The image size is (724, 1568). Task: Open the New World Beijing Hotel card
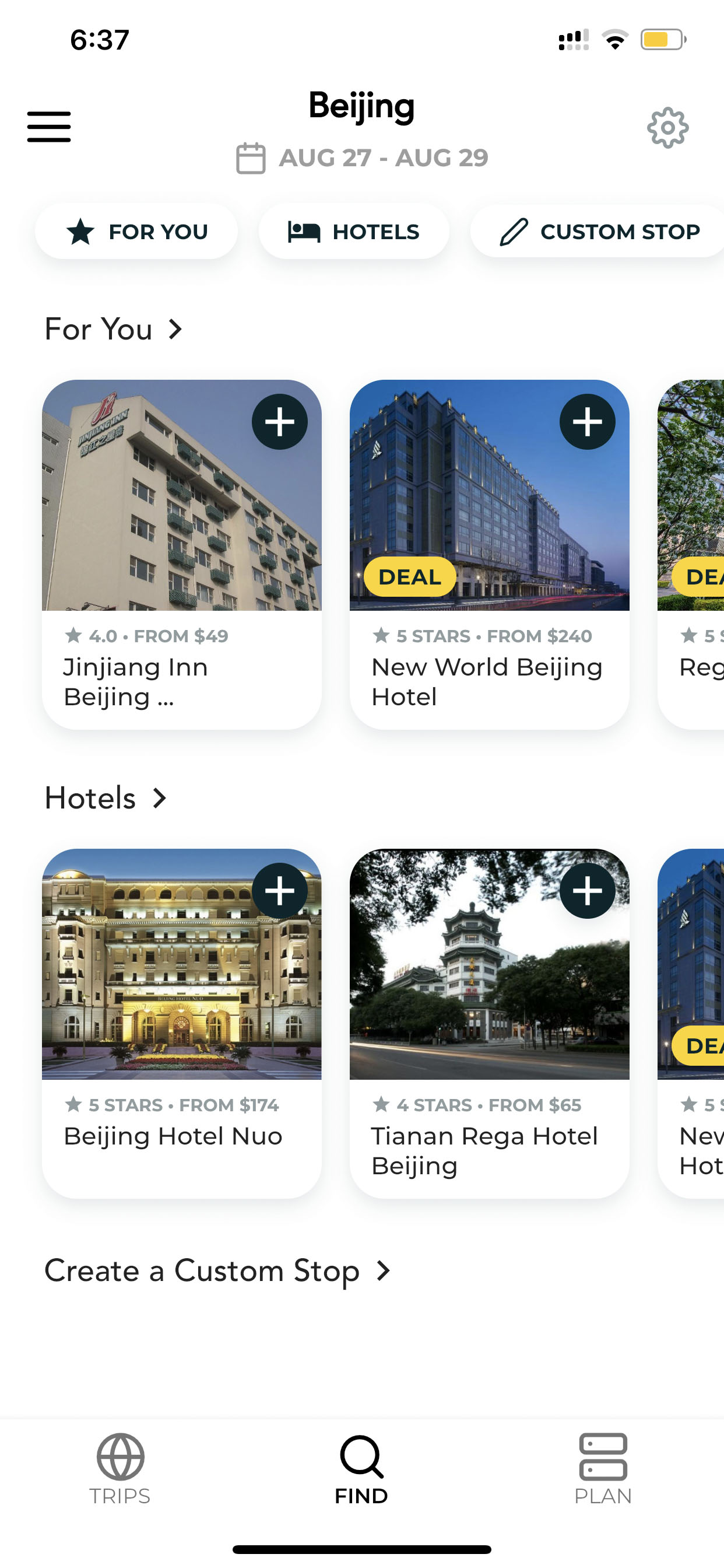tap(489, 555)
